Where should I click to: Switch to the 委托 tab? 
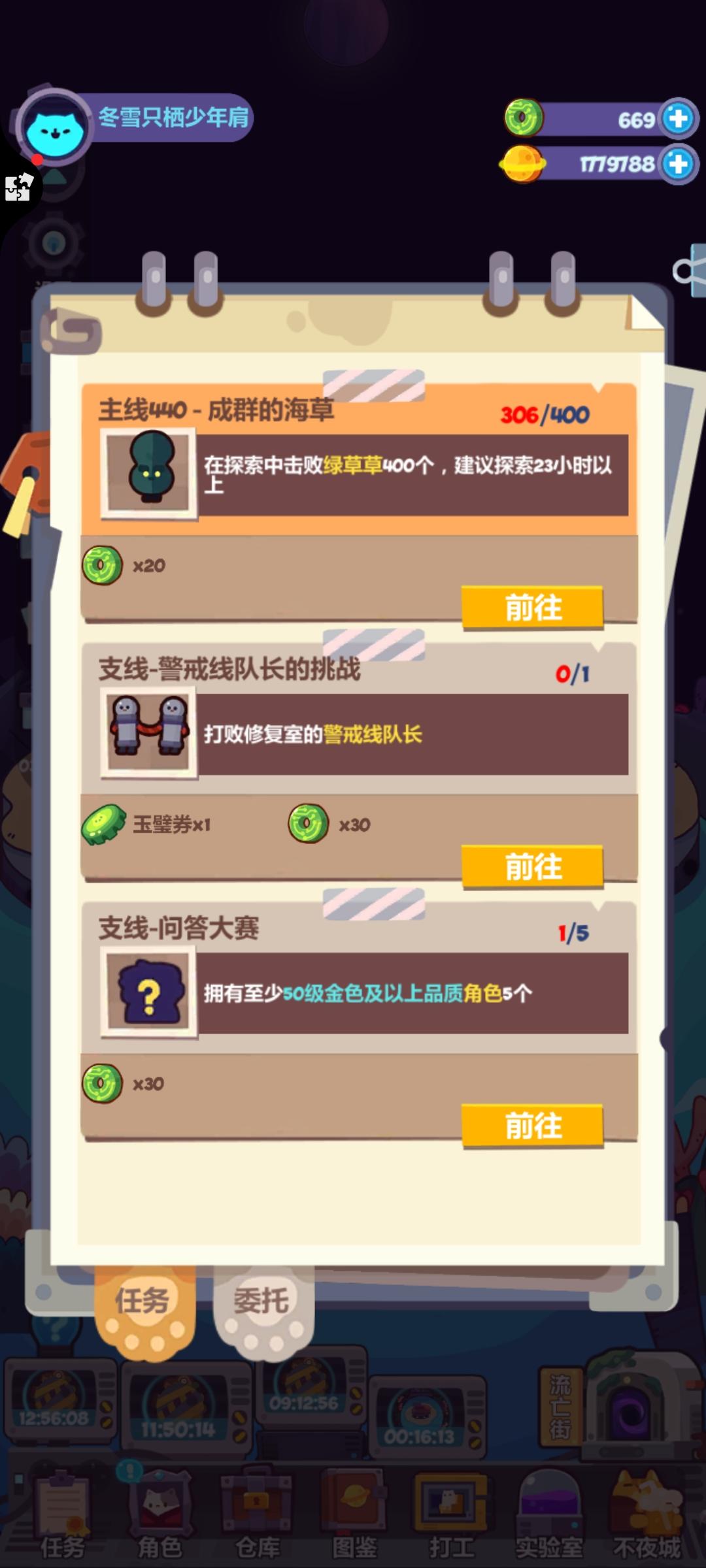[x=261, y=1300]
